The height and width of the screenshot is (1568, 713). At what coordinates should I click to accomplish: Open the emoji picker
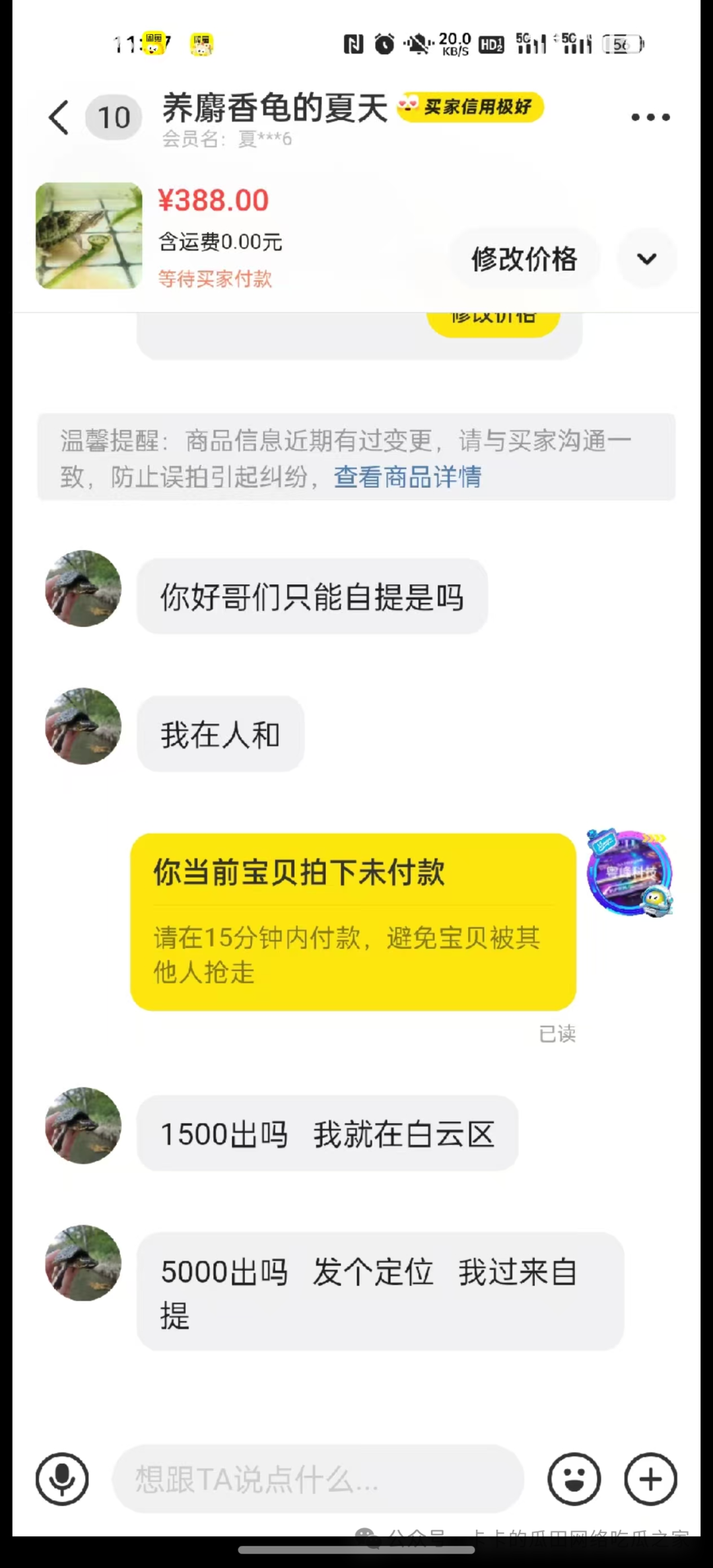[x=574, y=1479]
